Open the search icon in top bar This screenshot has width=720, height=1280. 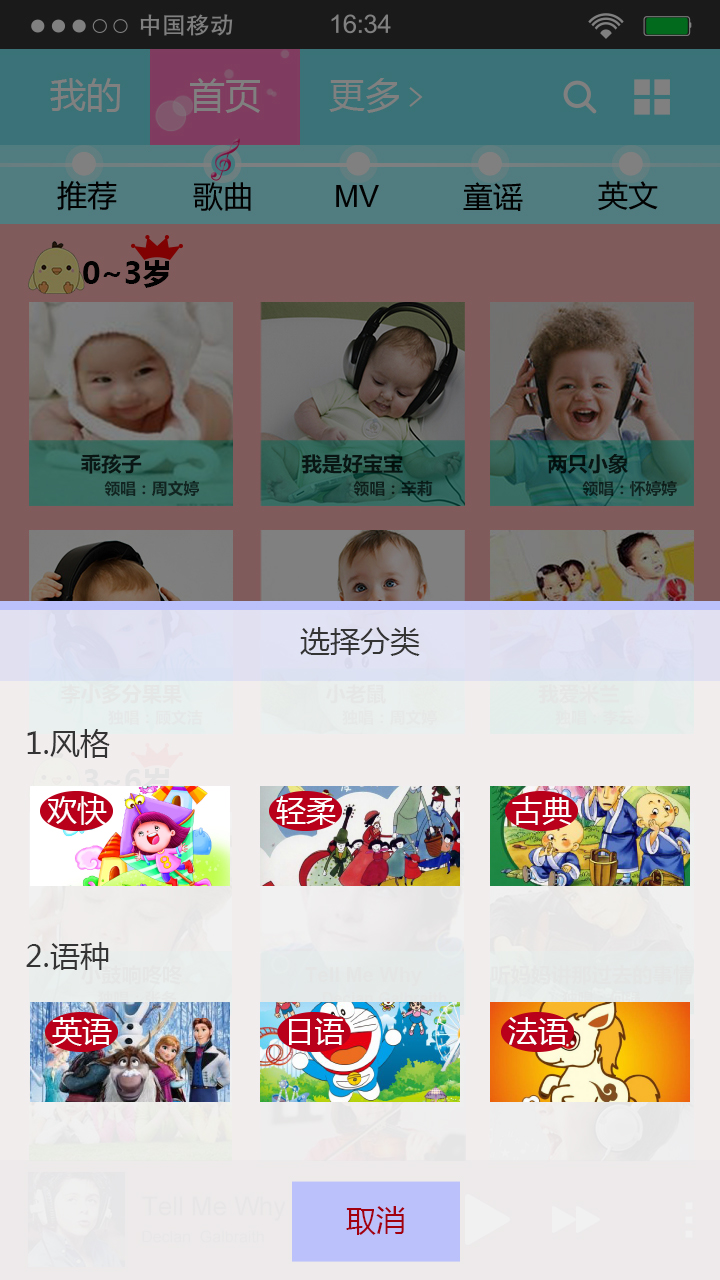click(x=580, y=97)
